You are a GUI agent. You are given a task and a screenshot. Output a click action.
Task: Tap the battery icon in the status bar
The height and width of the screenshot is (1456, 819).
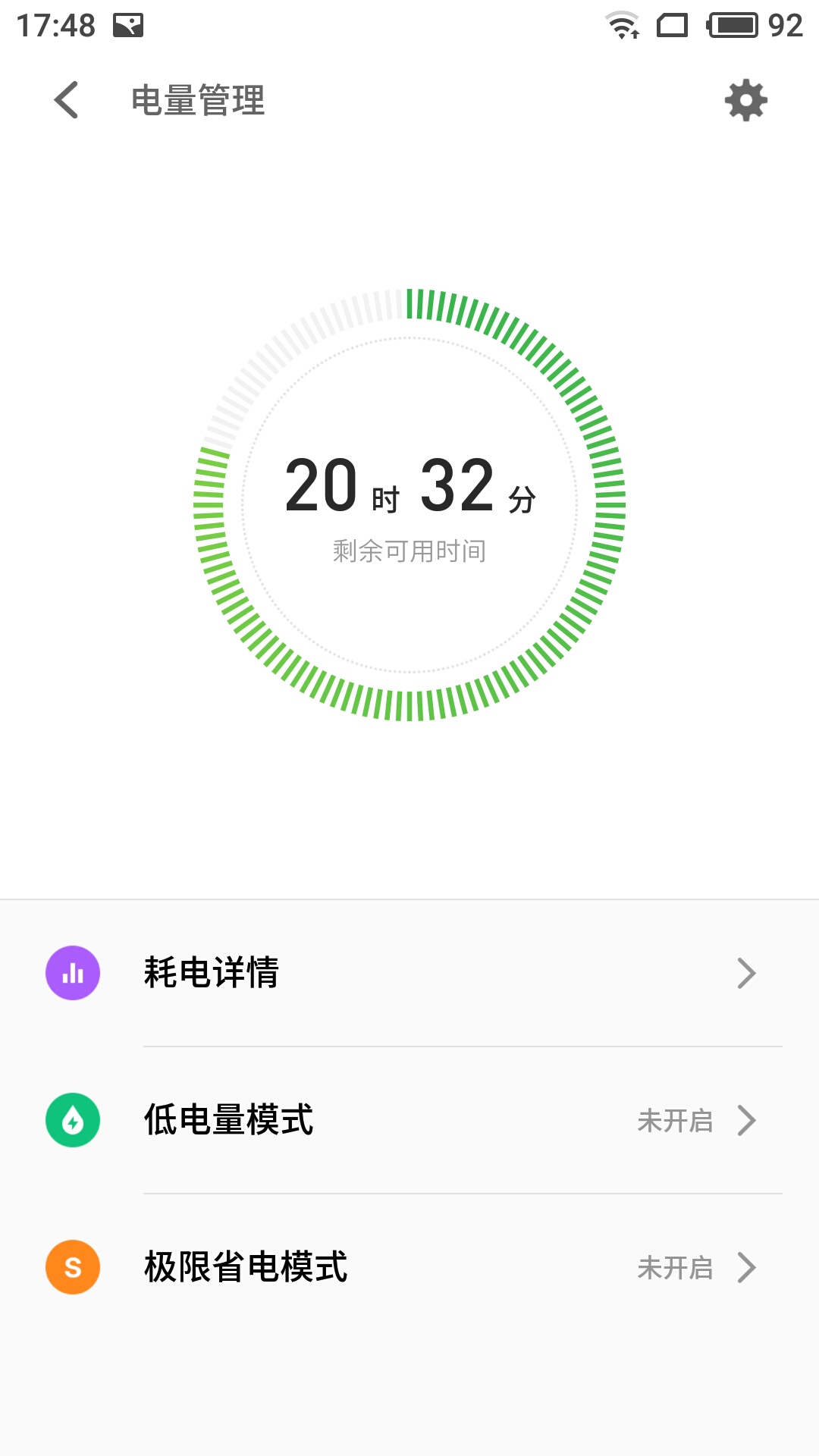pyautogui.click(x=733, y=25)
